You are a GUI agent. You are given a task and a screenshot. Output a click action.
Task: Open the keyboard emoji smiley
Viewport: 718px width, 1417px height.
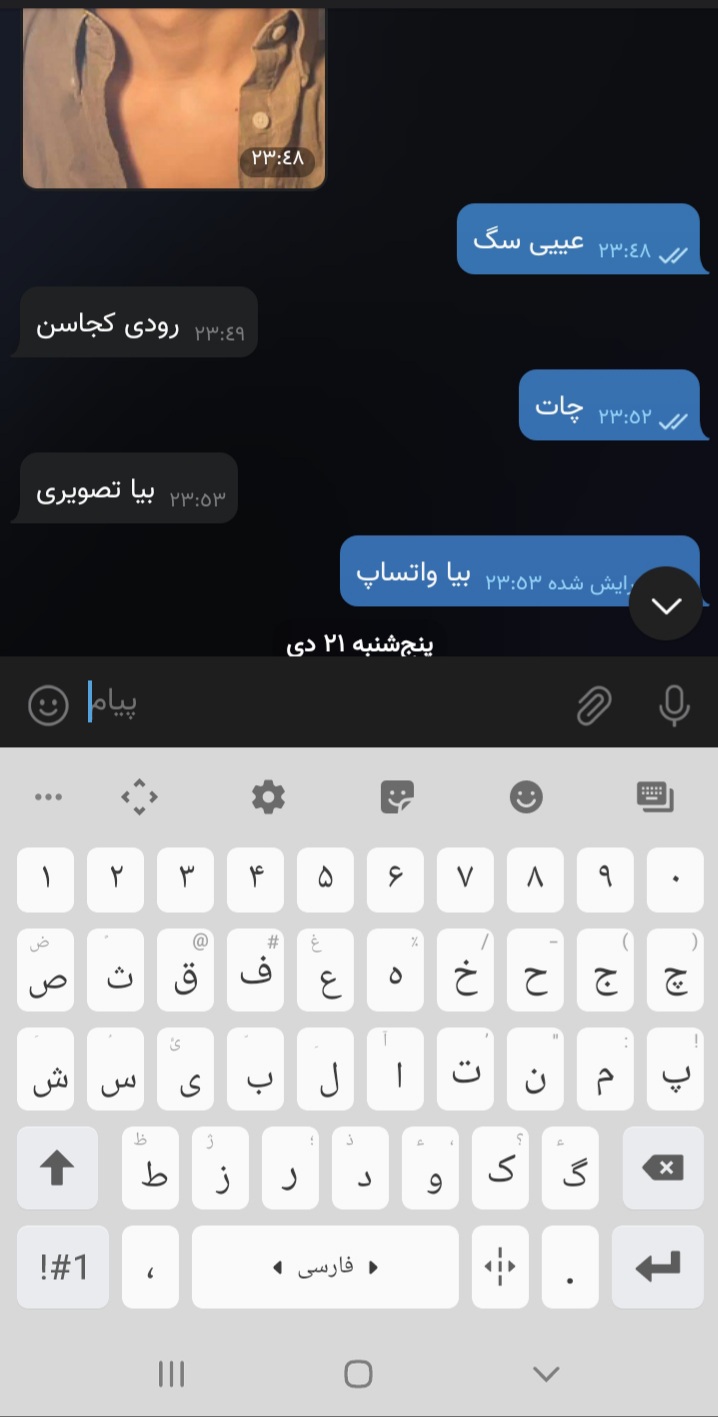[526, 797]
